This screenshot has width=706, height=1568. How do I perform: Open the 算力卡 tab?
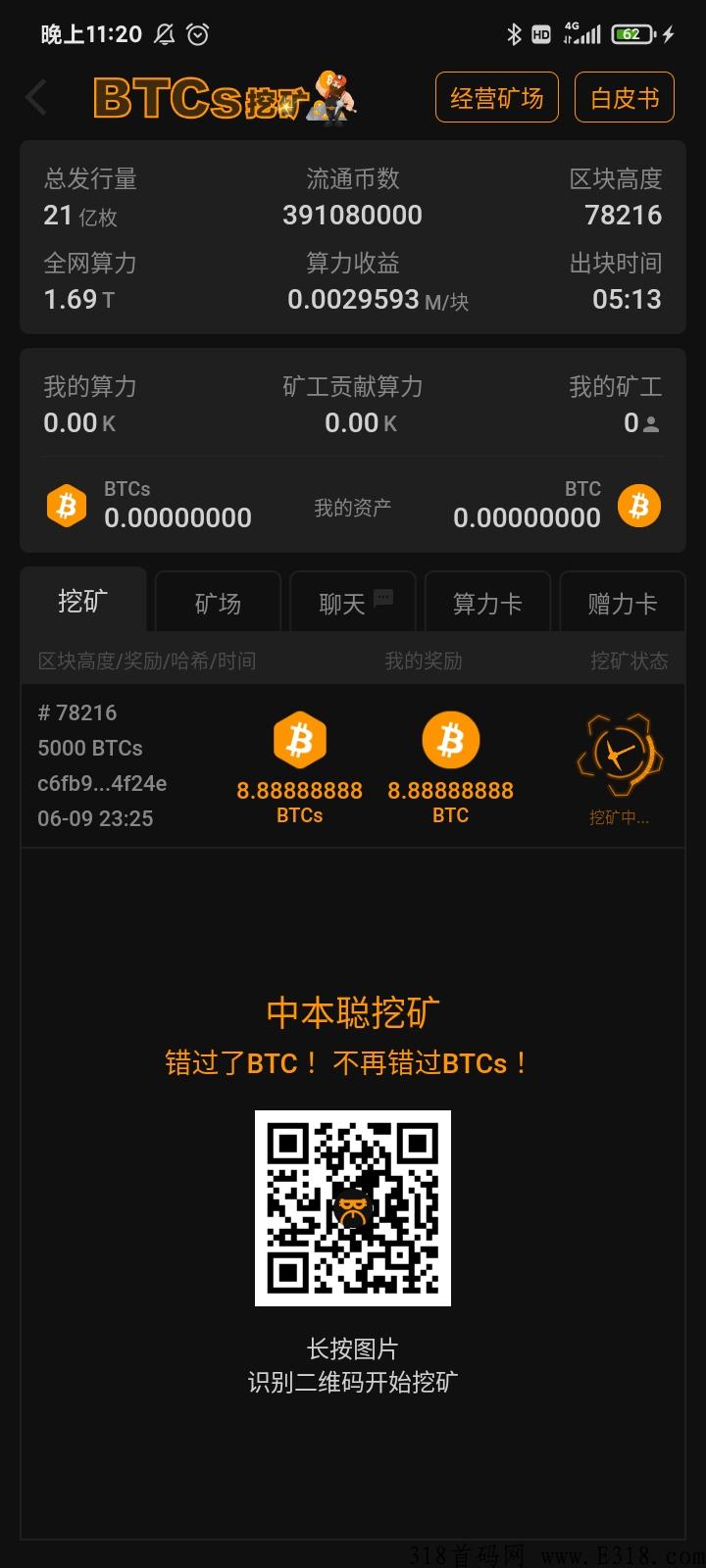point(487,601)
